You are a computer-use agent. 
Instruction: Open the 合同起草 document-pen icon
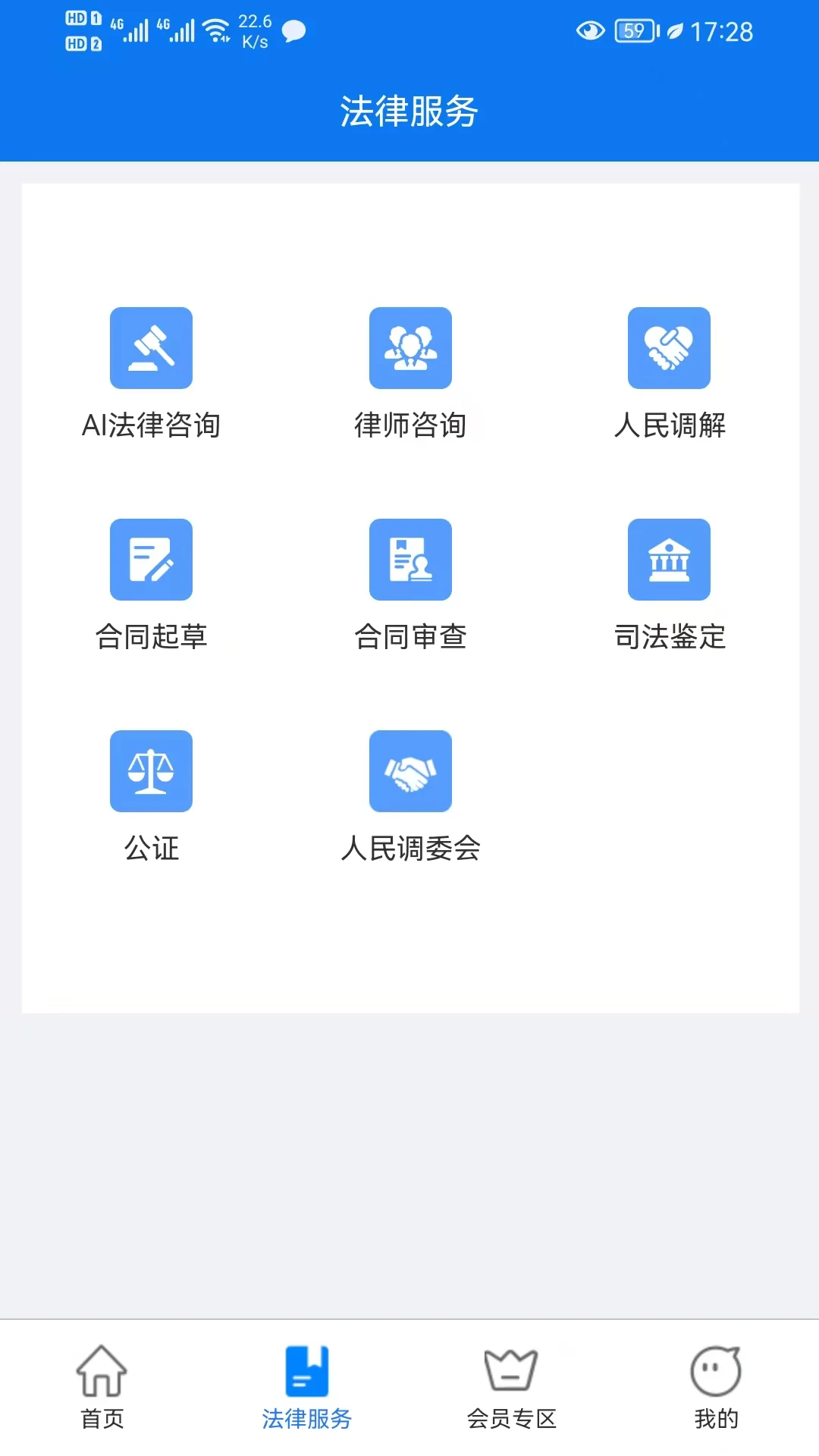(x=151, y=559)
